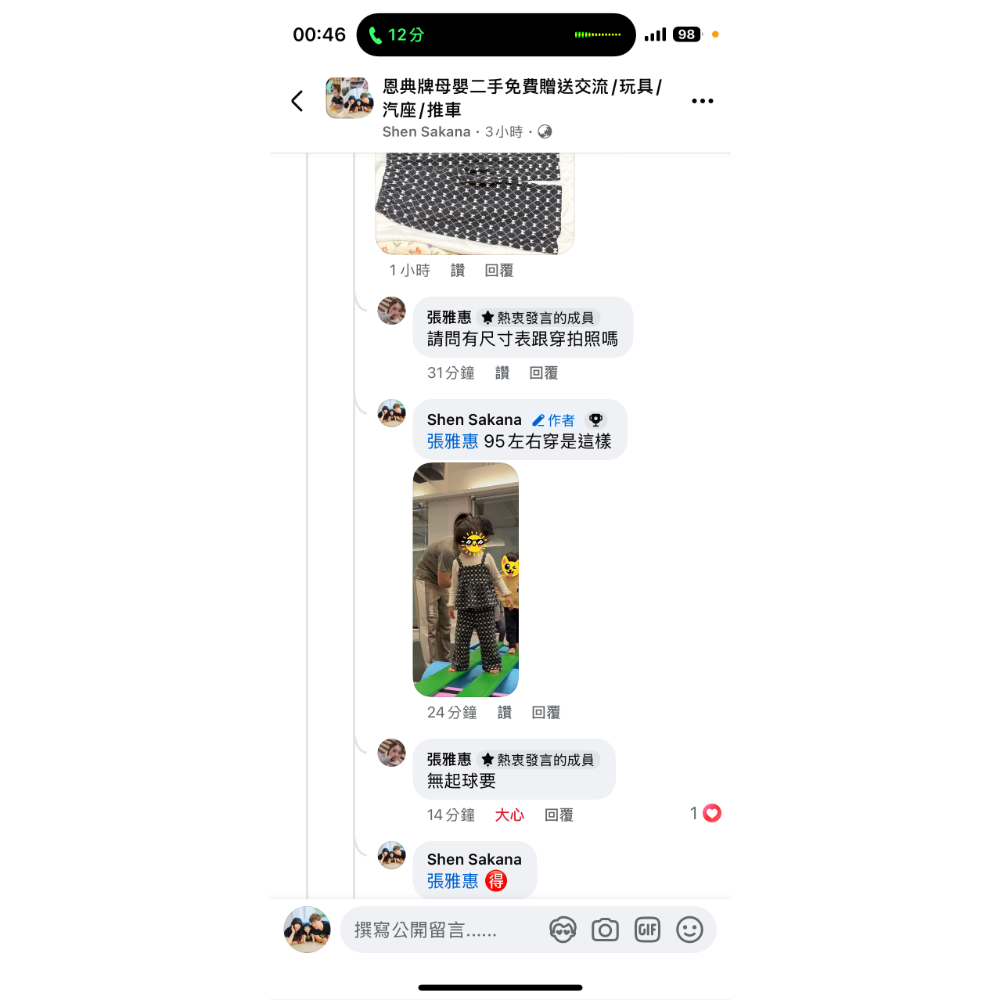
Task: Open the GIF picker
Action: [647, 930]
